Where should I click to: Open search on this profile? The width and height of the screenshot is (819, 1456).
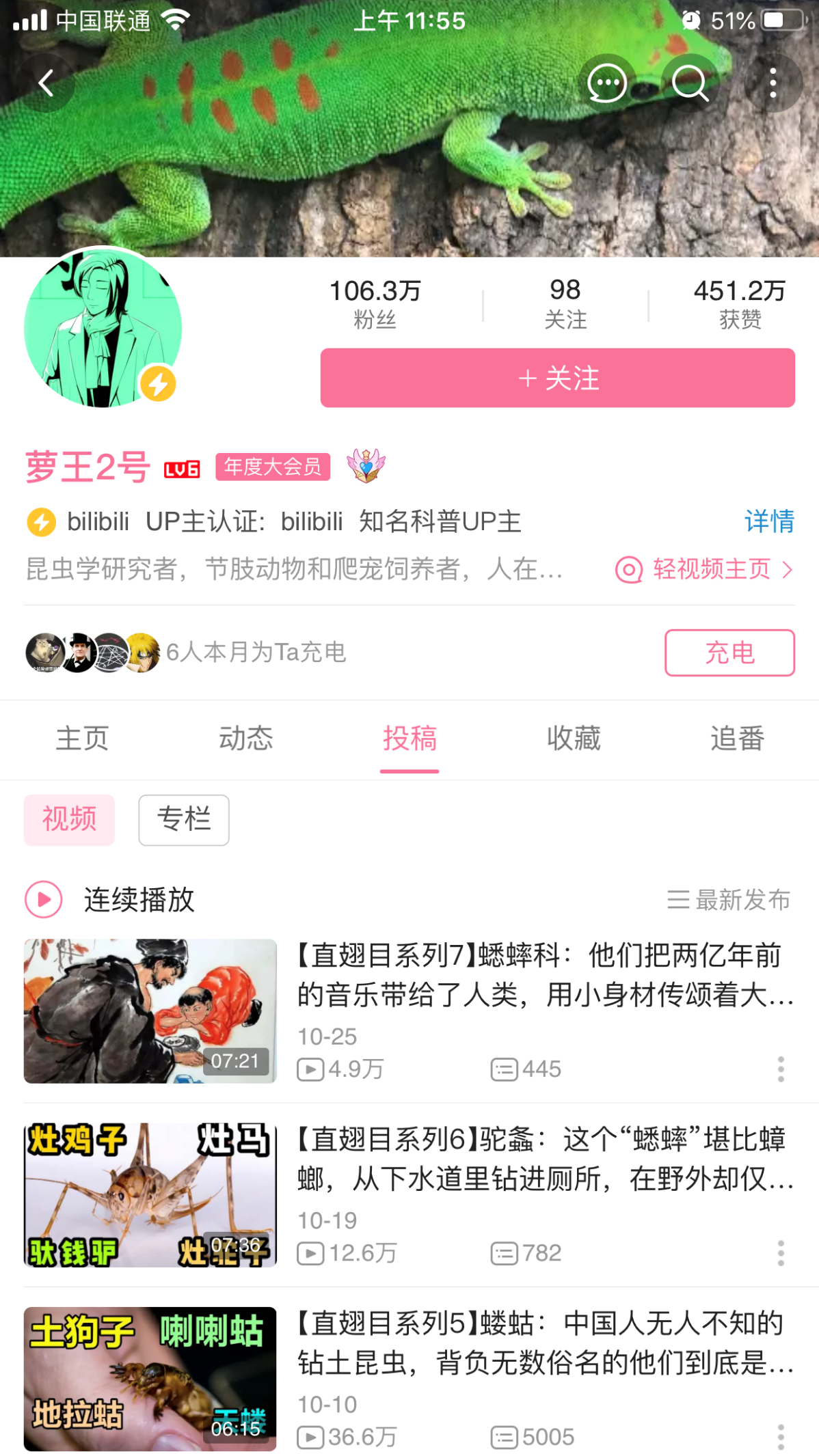[690, 83]
